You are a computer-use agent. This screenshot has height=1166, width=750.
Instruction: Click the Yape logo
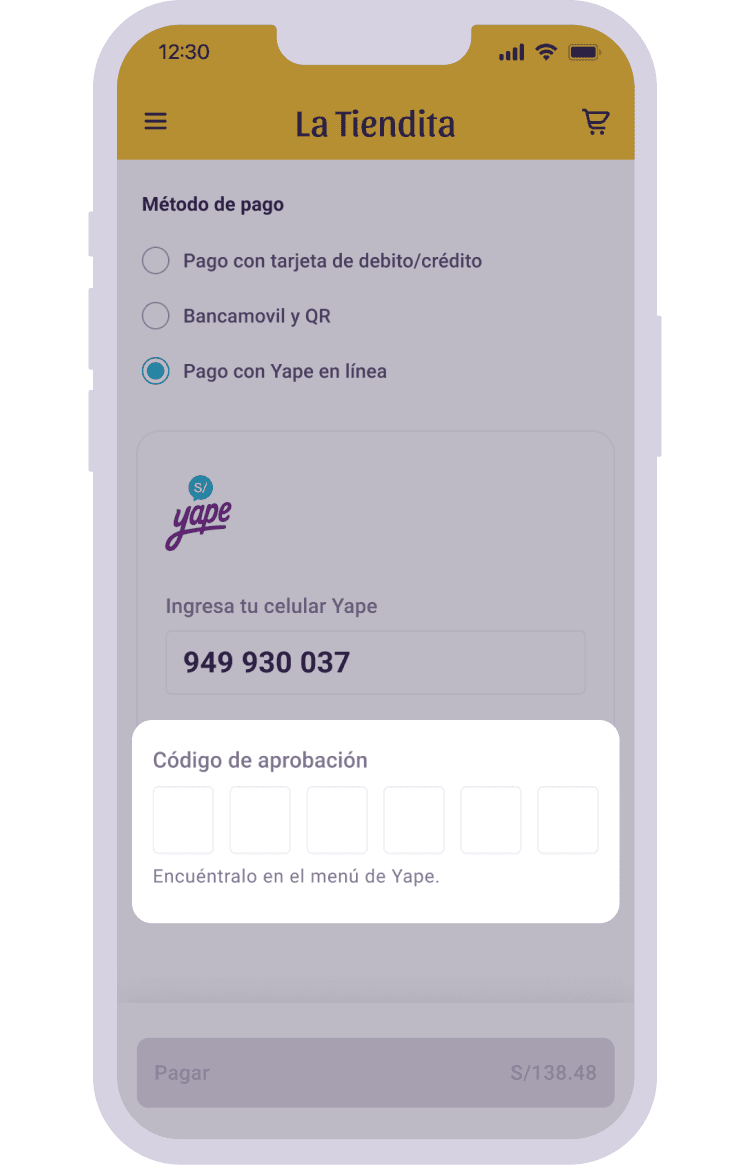point(198,523)
